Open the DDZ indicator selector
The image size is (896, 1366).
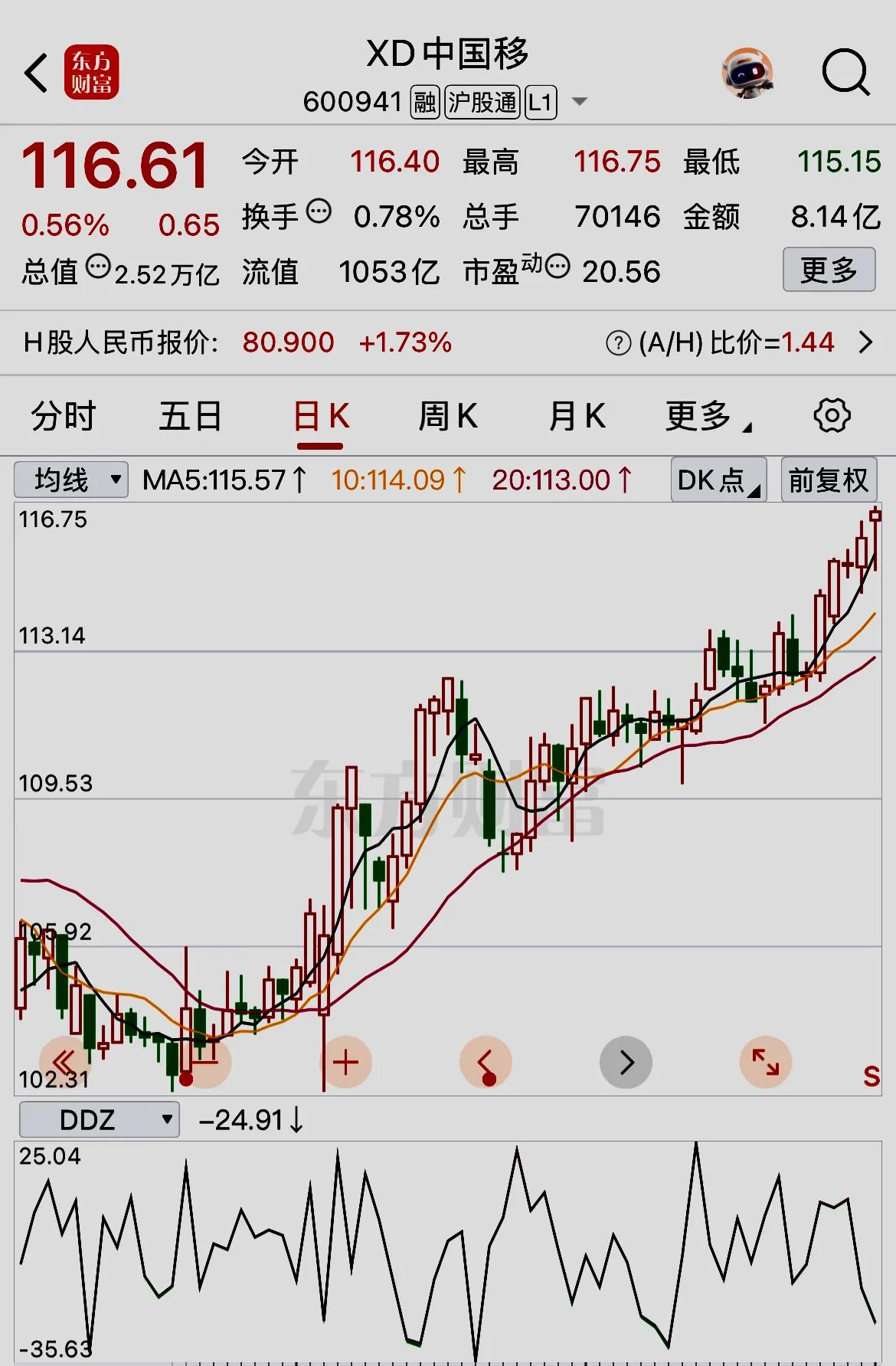click(99, 1119)
